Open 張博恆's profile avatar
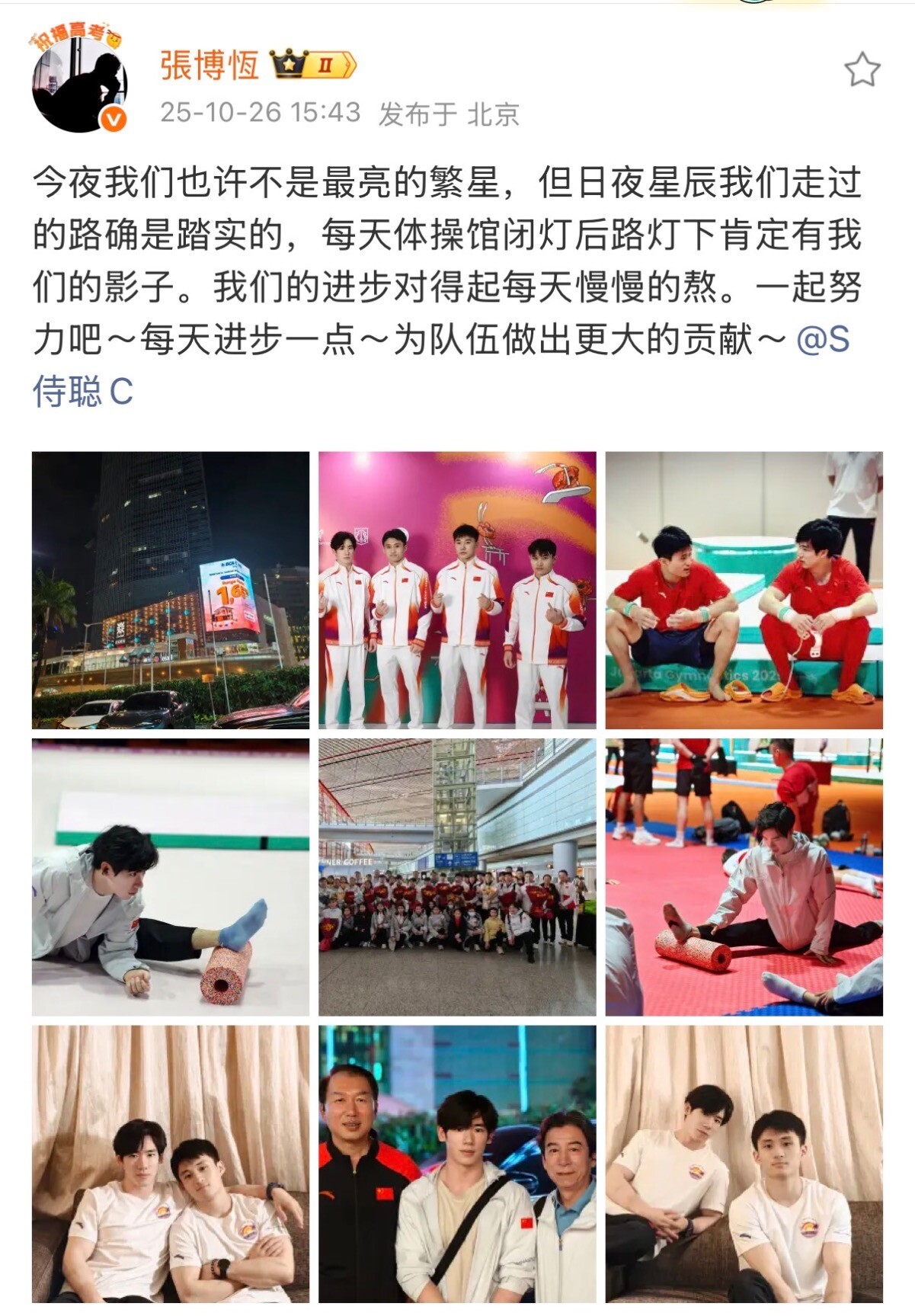This screenshot has height=1316, width=915. click(78, 85)
